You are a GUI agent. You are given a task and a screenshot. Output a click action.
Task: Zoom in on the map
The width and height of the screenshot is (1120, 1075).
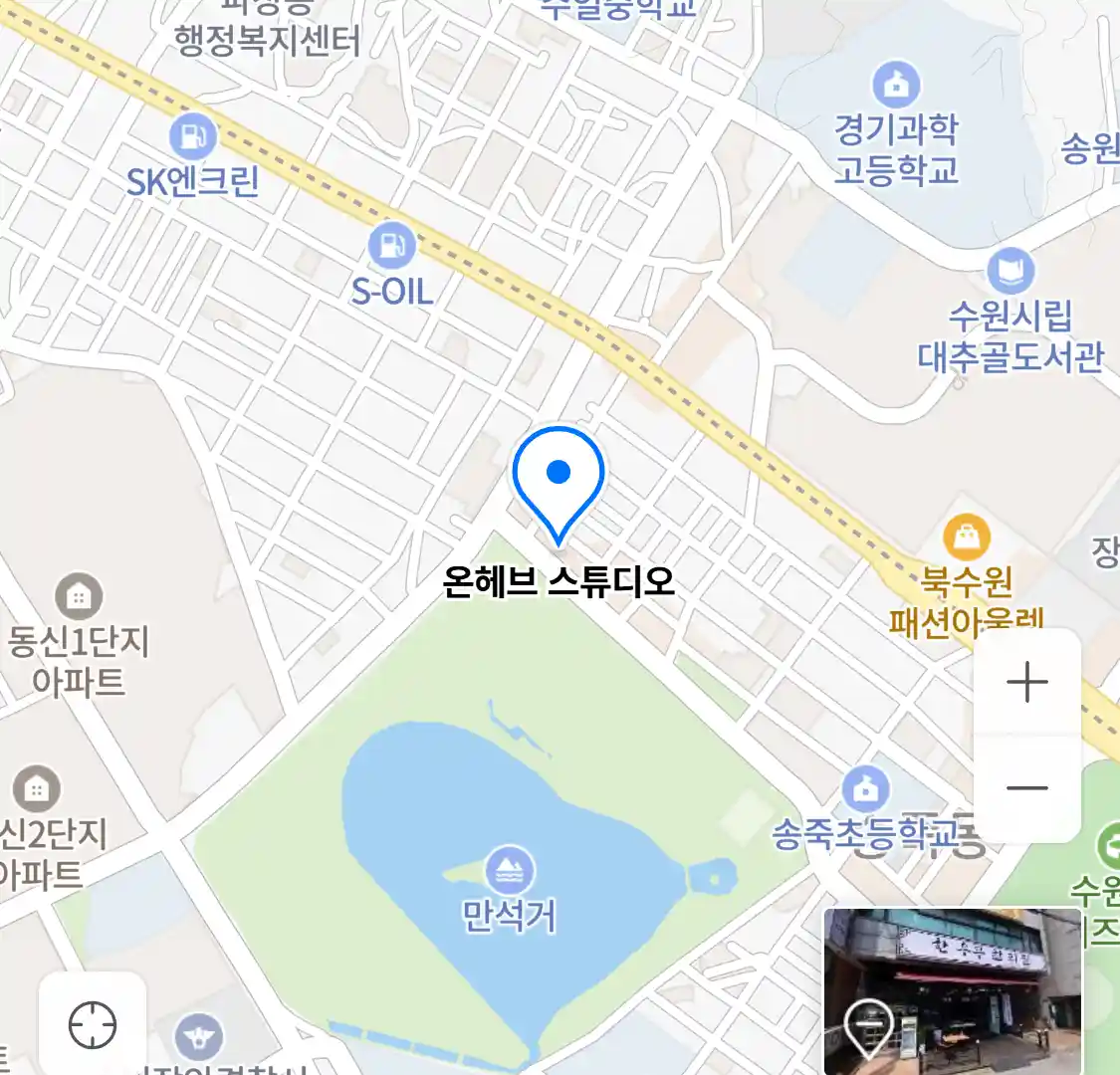(1026, 683)
